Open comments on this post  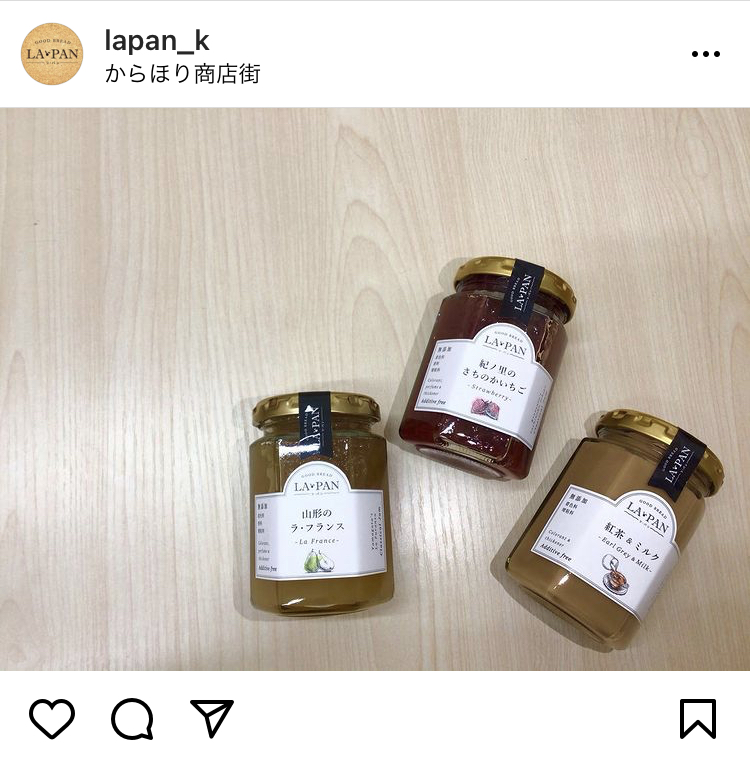point(132,718)
